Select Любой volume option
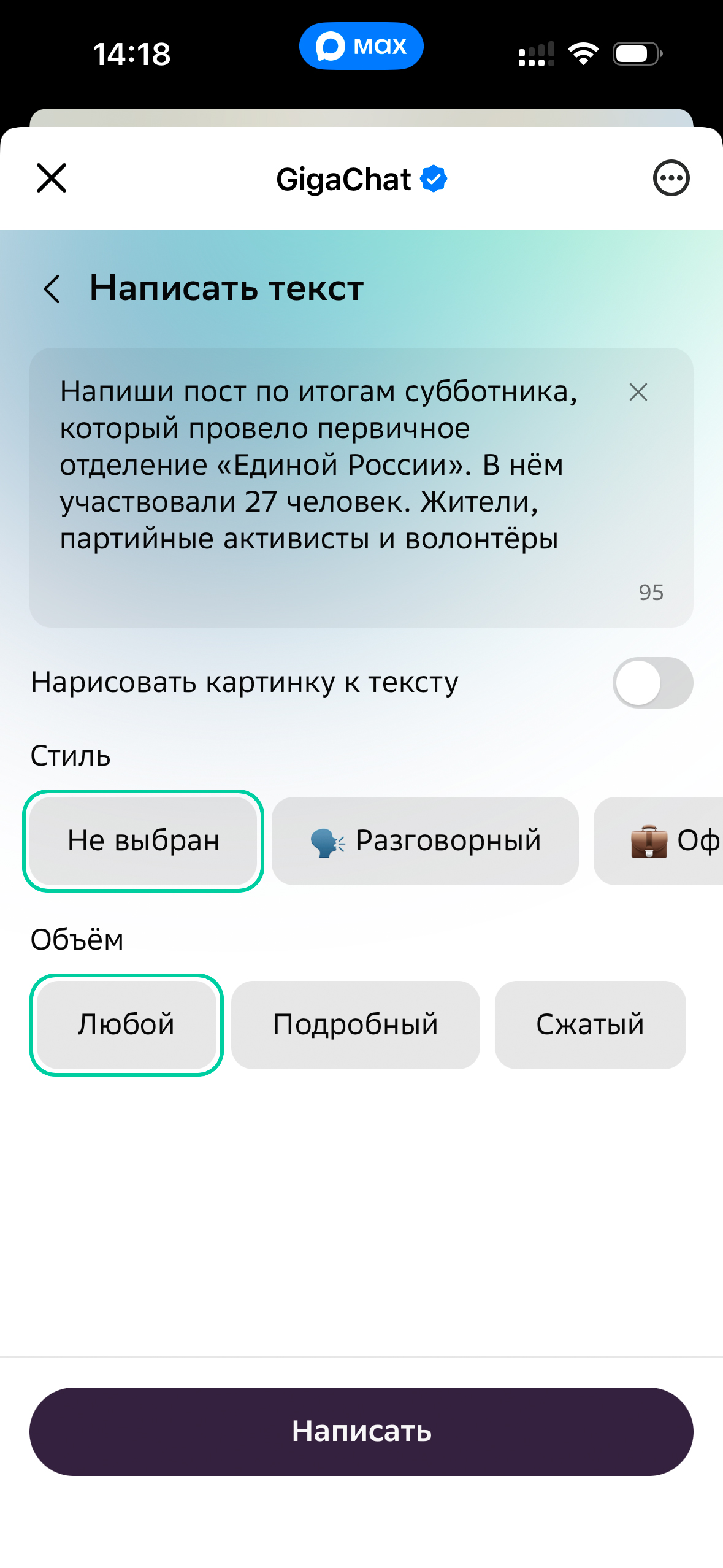Screen dimensions: 723x1568 pos(126,1024)
